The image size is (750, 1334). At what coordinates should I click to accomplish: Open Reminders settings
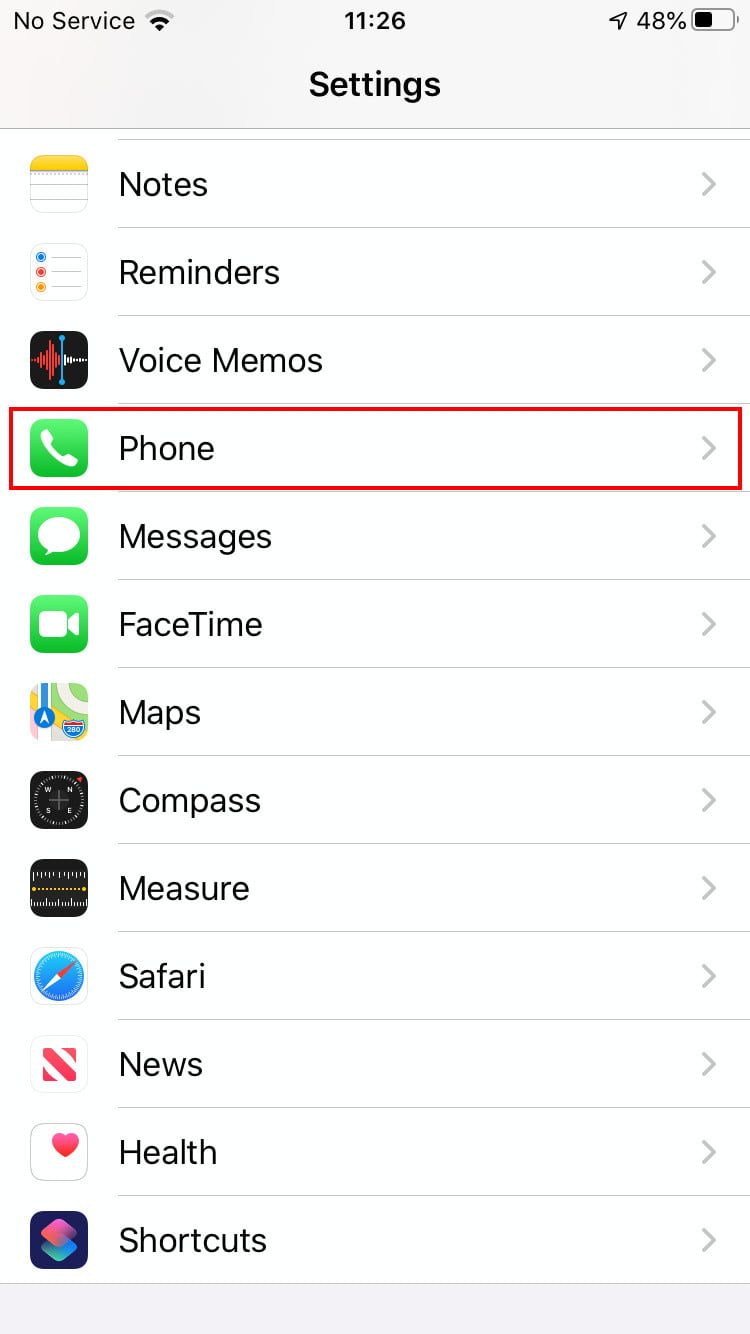[375, 272]
